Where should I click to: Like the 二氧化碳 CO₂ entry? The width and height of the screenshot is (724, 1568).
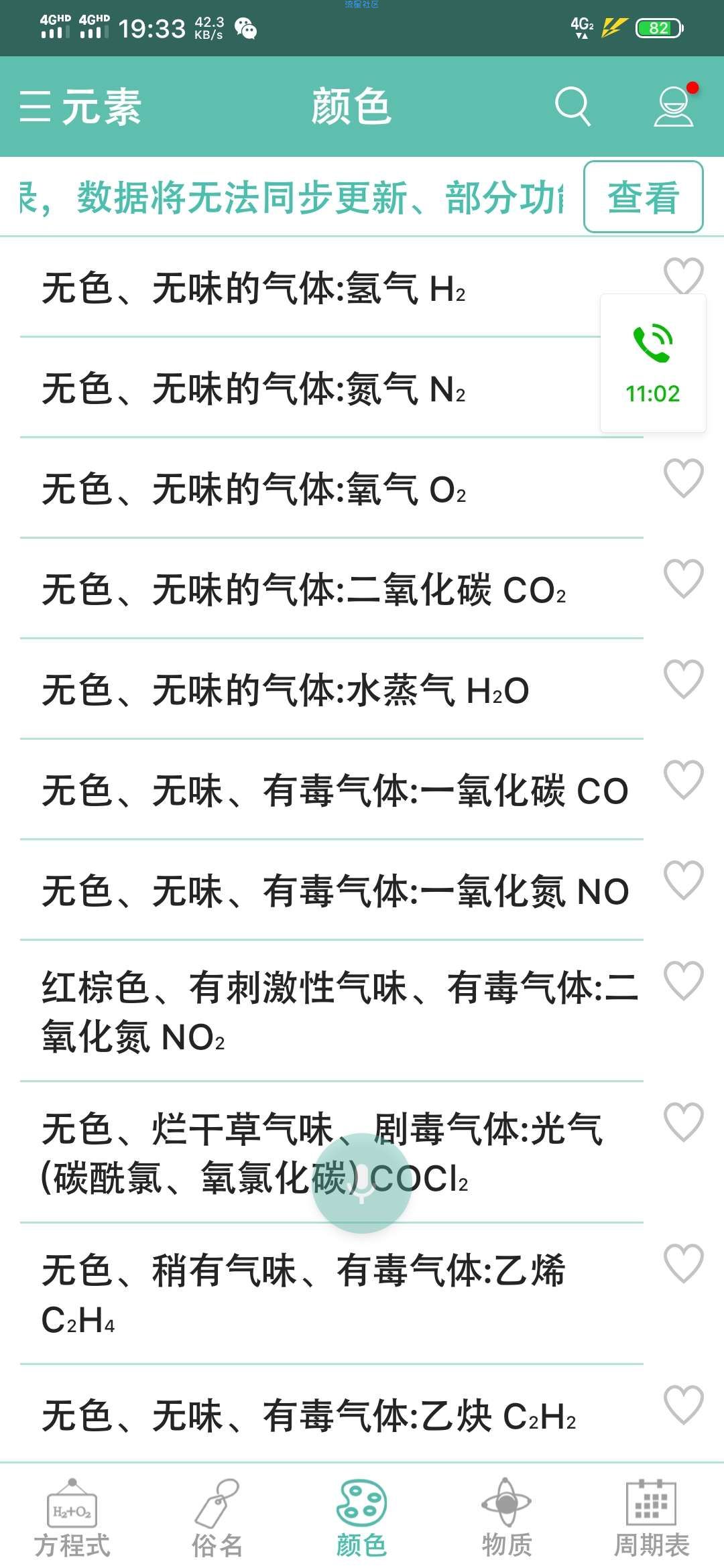pos(683,578)
